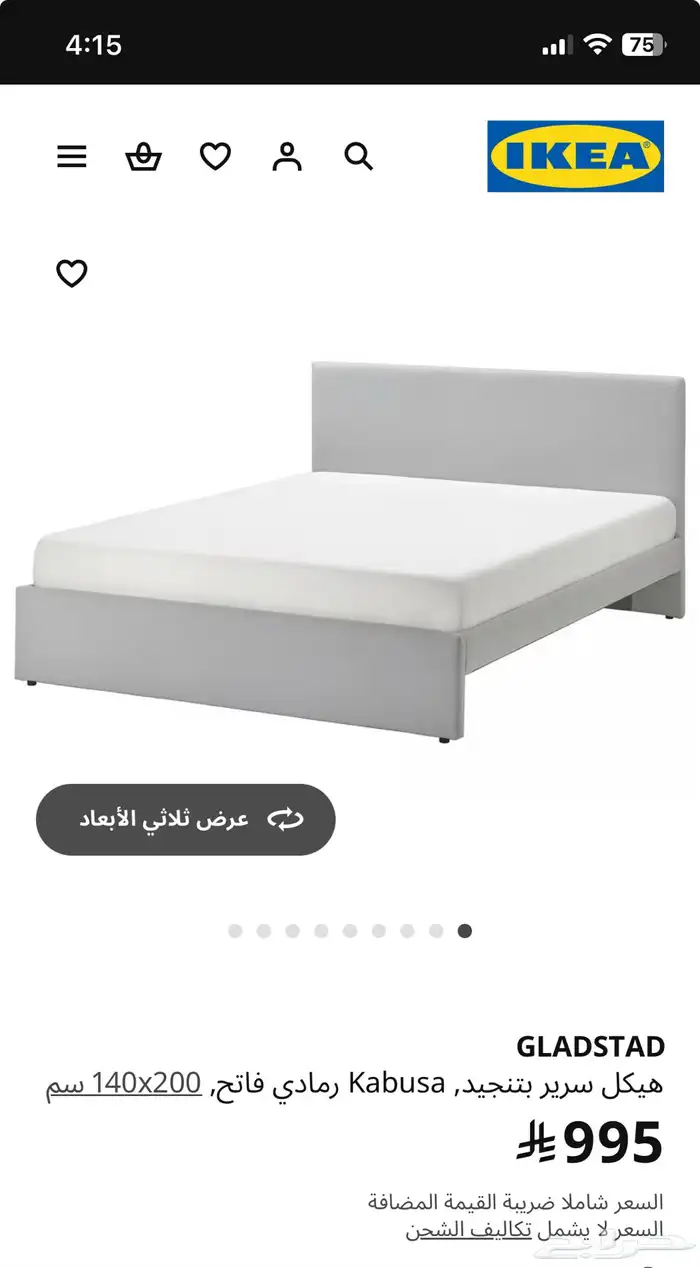The width and height of the screenshot is (700, 1268).
Task: Open the 140x200 cm size link
Action: click(124, 1085)
